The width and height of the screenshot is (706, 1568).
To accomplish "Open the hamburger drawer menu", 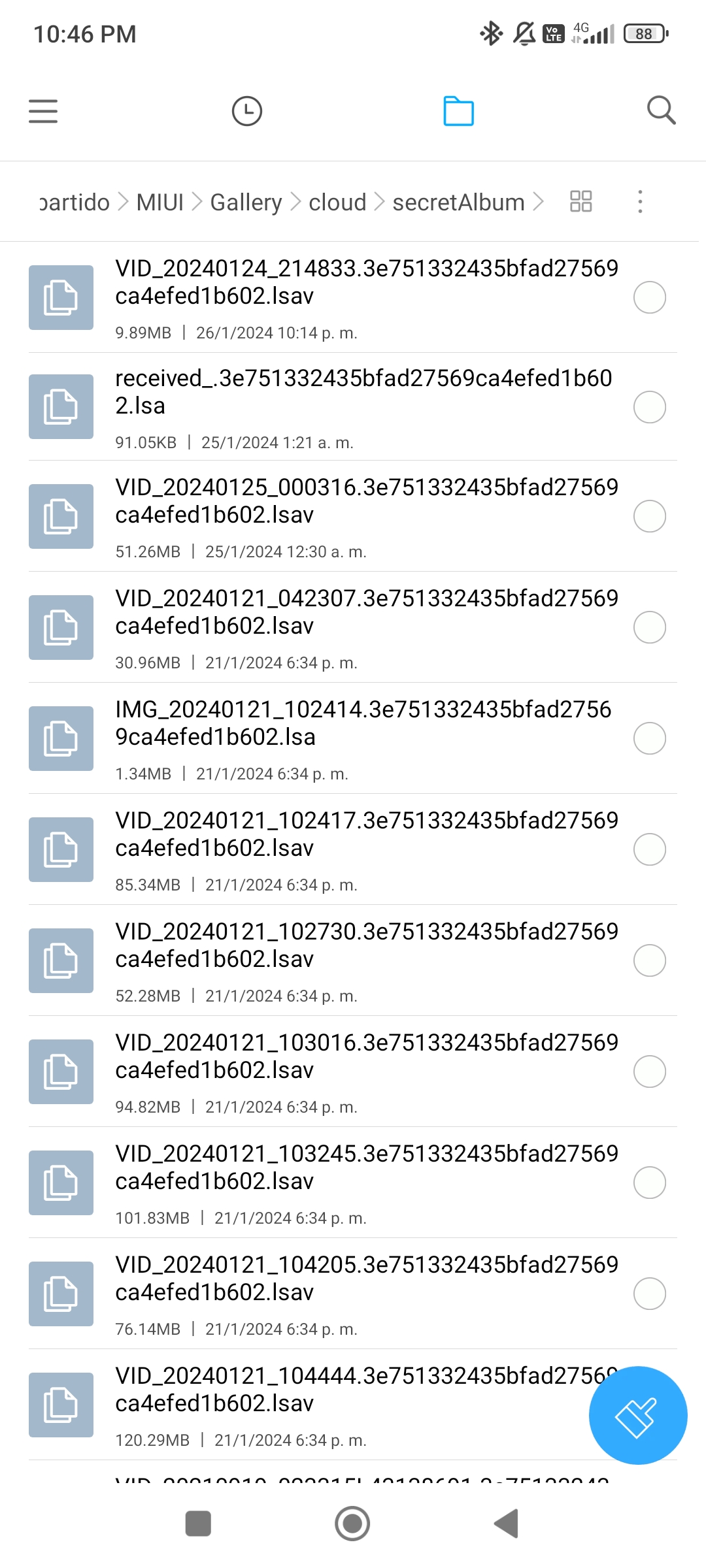I will [x=43, y=111].
